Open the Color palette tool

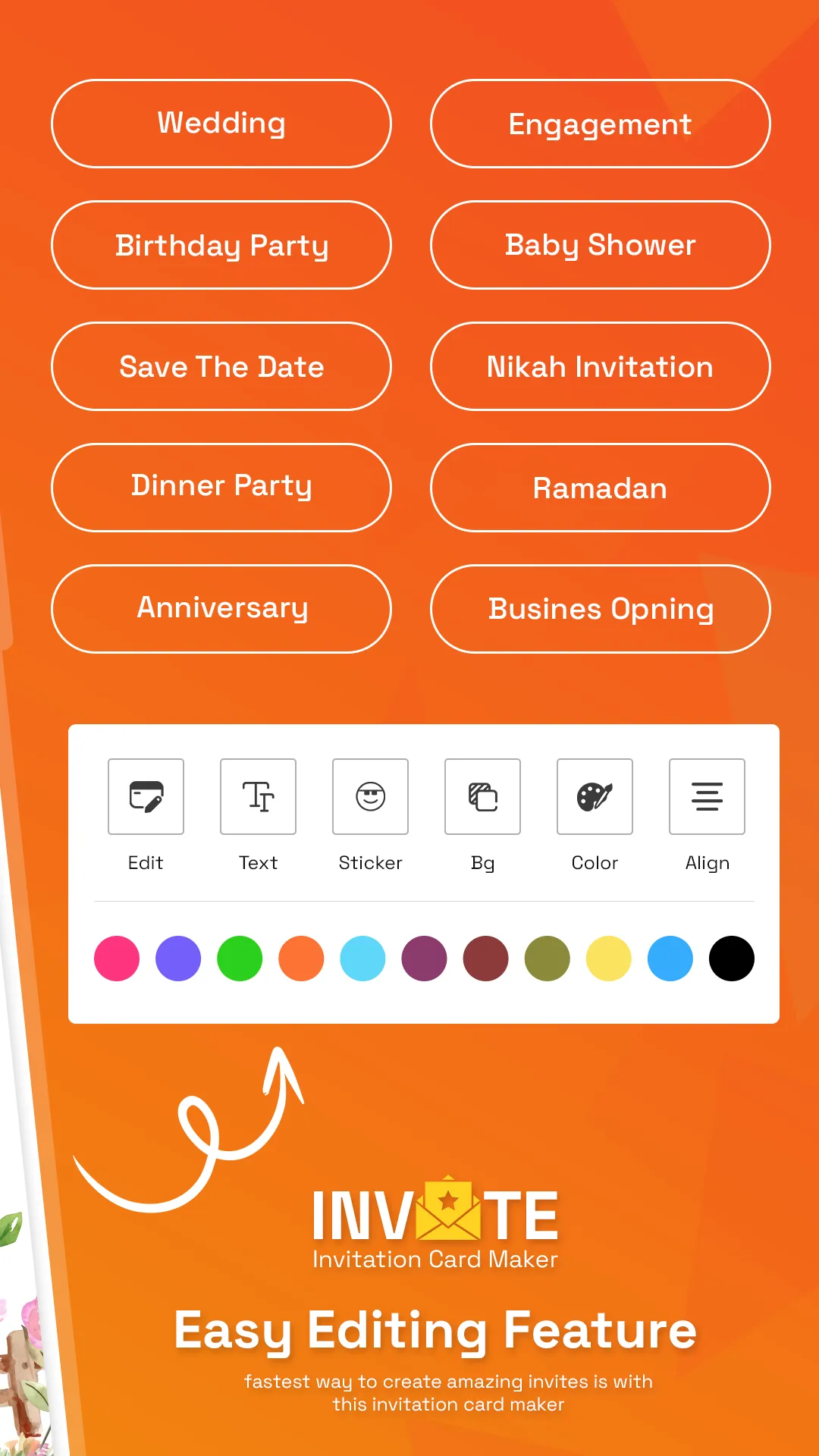(x=595, y=797)
